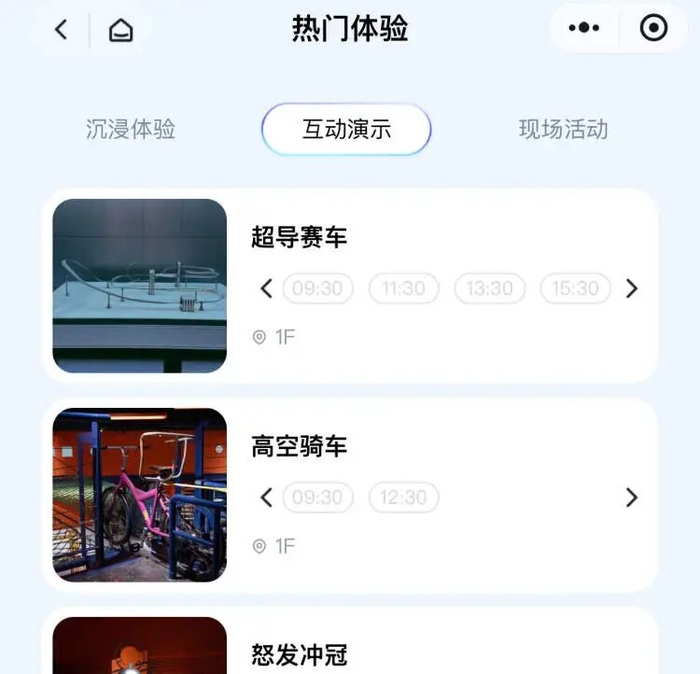Show later time slots for 超导赛车
The height and width of the screenshot is (674, 700).
631,289
